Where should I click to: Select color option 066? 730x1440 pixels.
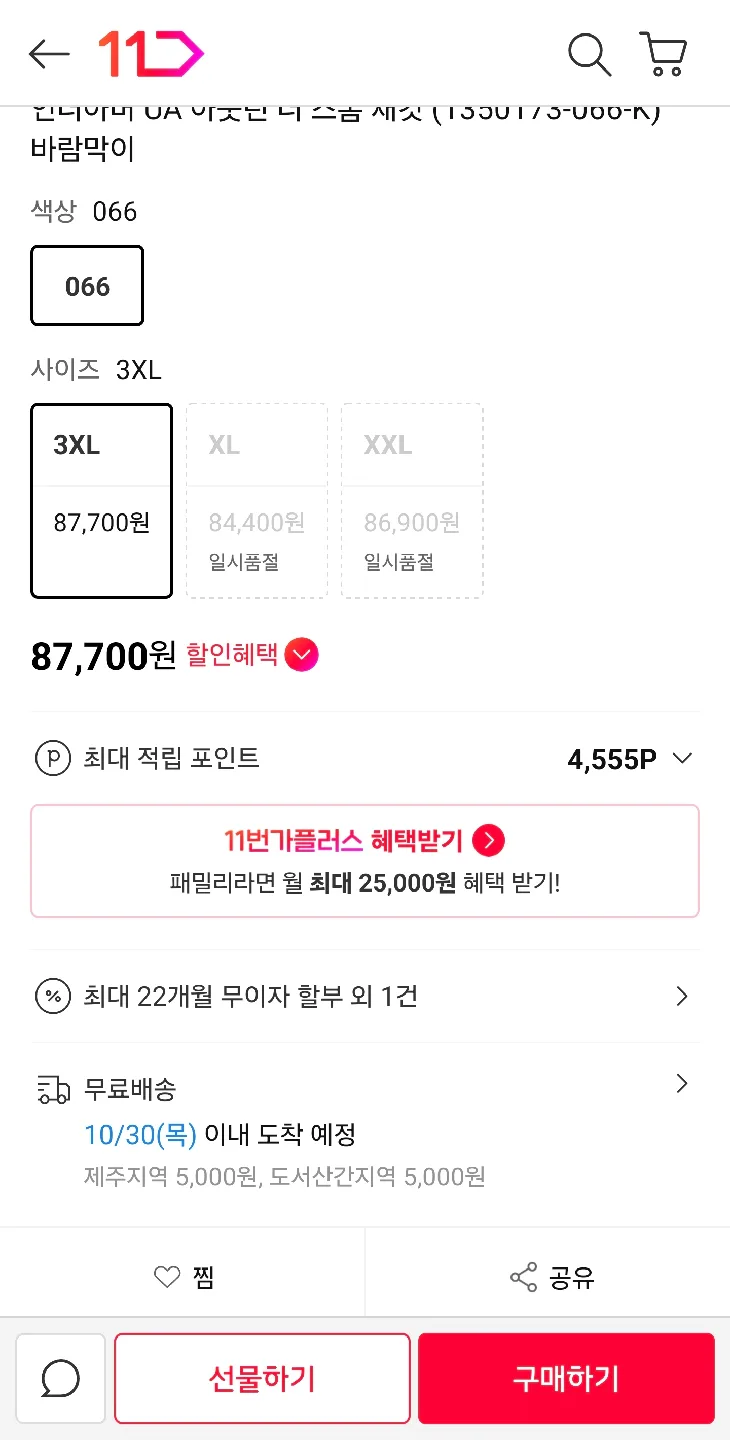click(x=86, y=285)
